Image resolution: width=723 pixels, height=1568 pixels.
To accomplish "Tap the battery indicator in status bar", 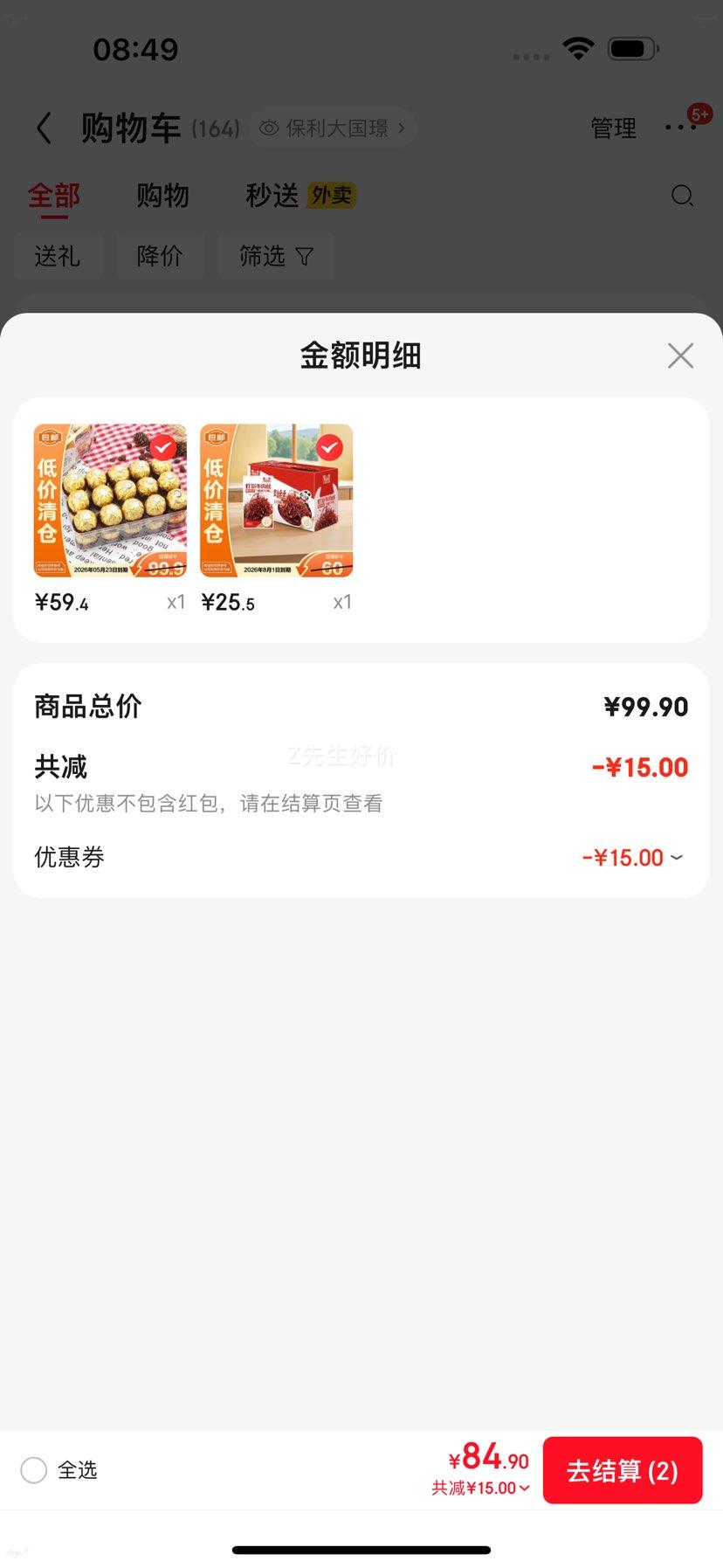I will [630, 48].
